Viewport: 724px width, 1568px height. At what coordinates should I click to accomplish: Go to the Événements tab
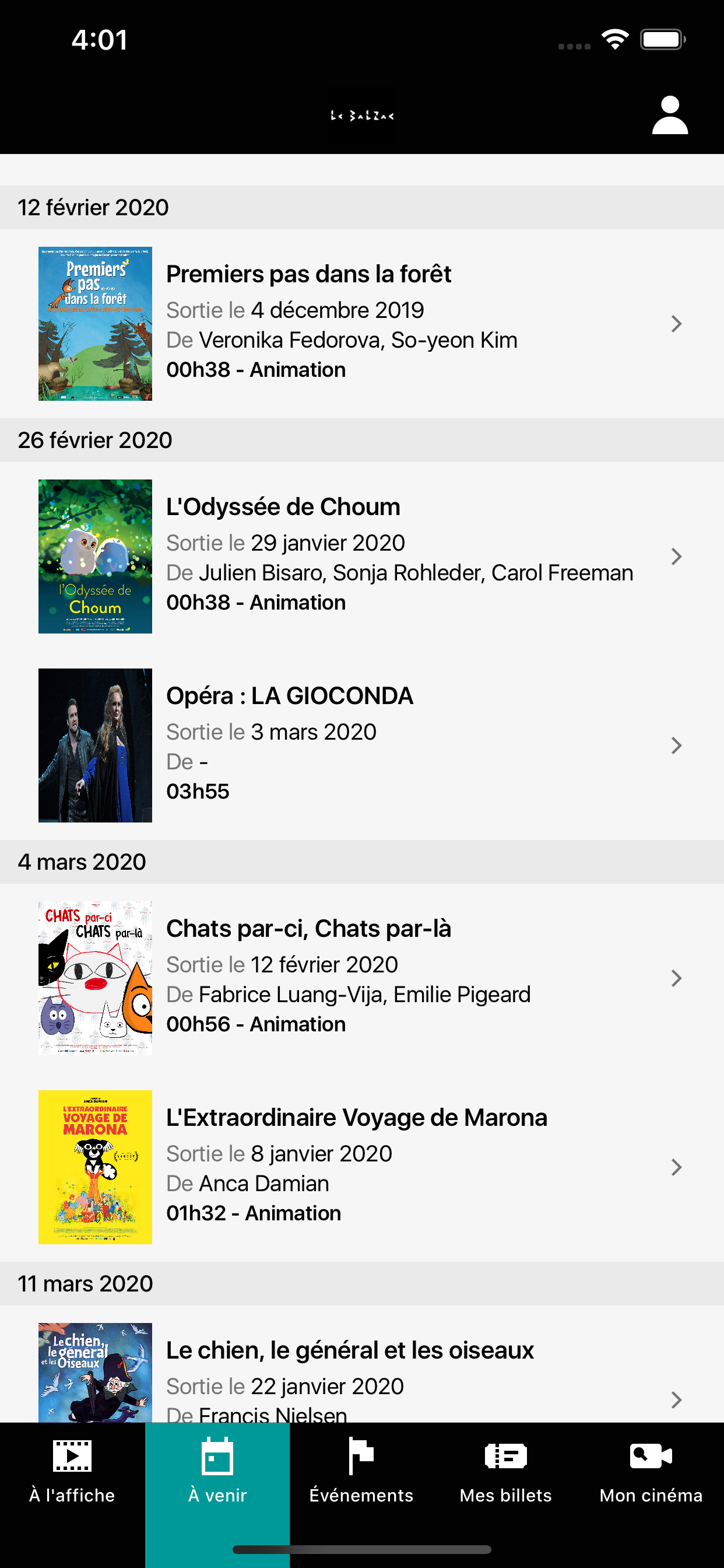point(361,1471)
